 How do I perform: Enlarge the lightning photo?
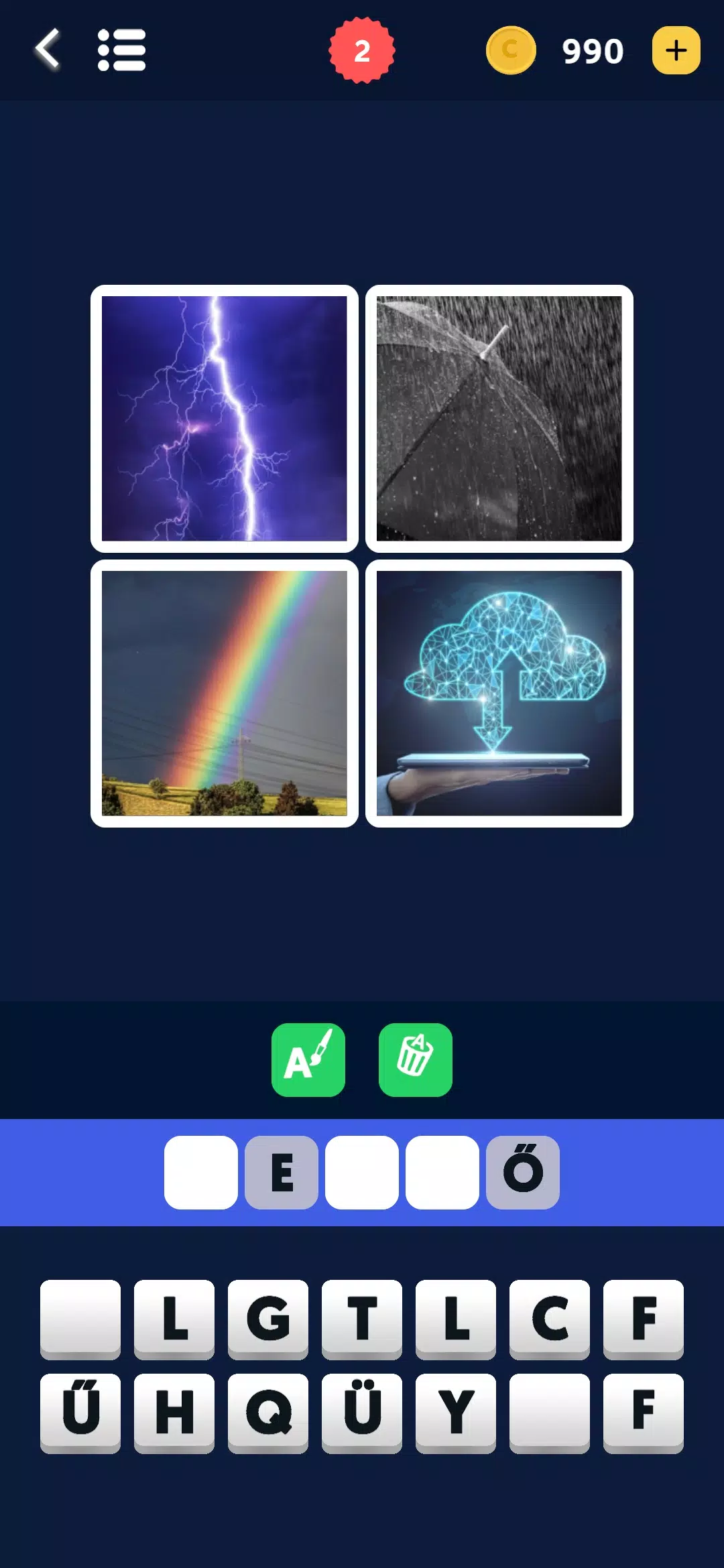tap(225, 419)
